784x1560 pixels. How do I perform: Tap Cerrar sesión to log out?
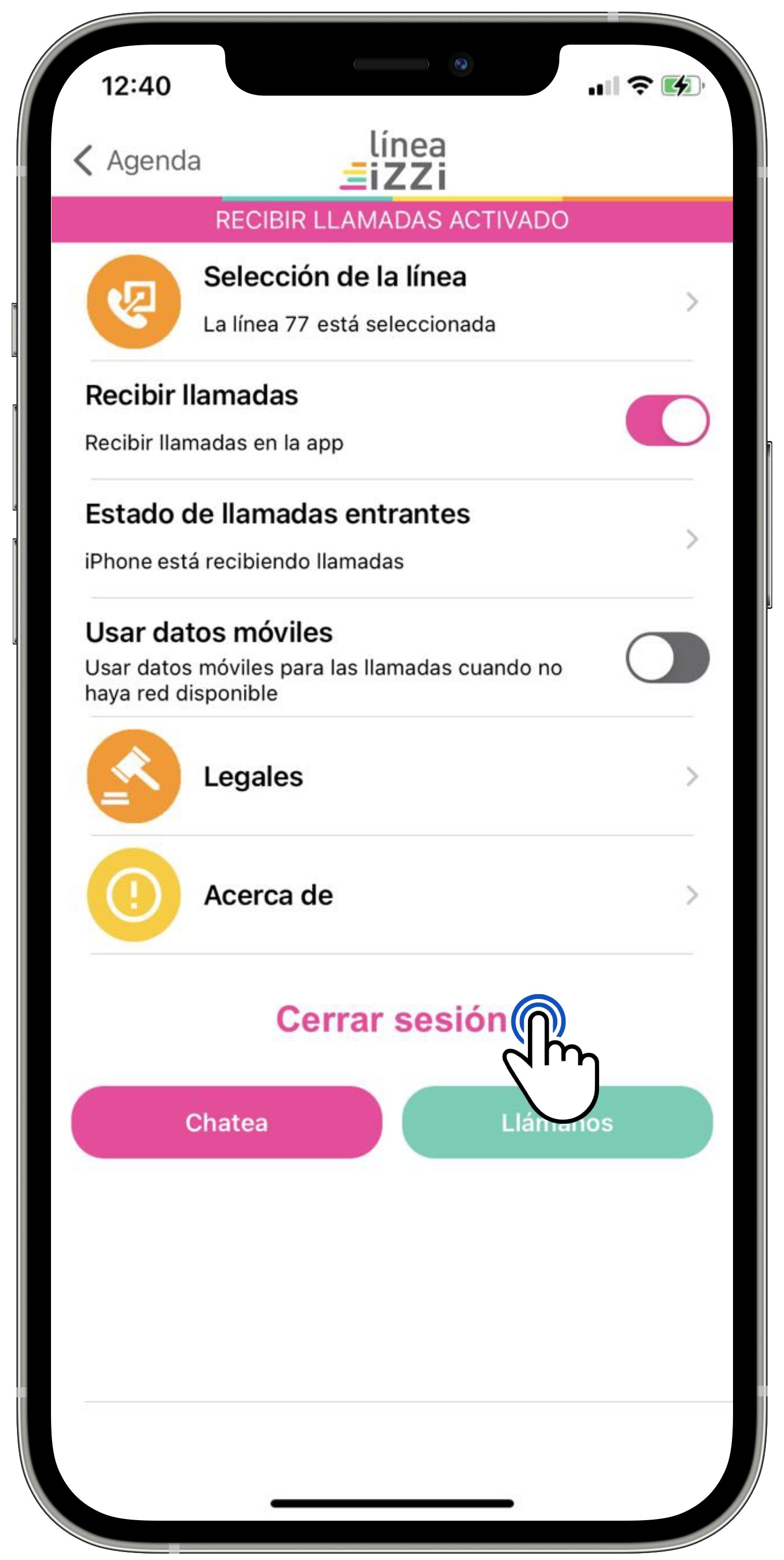pos(391,1019)
